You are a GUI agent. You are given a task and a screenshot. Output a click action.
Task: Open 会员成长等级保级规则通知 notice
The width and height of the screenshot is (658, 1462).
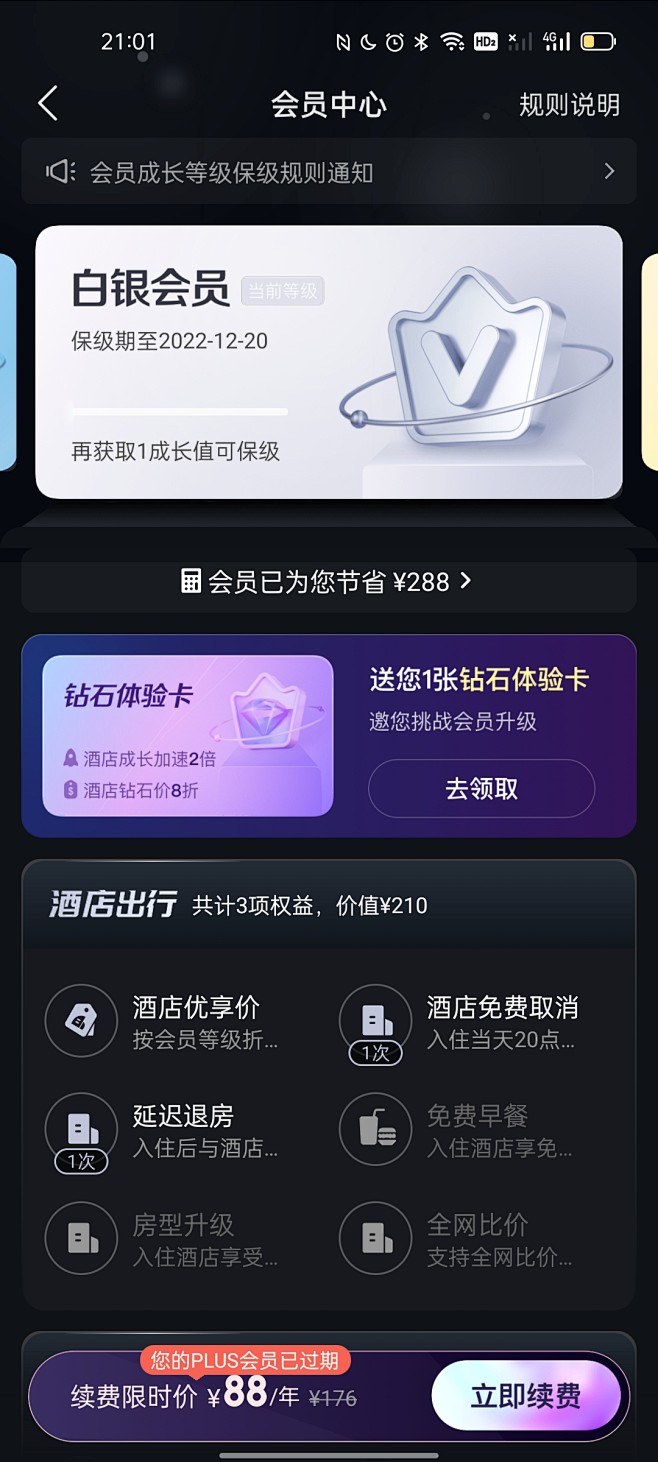(328, 172)
